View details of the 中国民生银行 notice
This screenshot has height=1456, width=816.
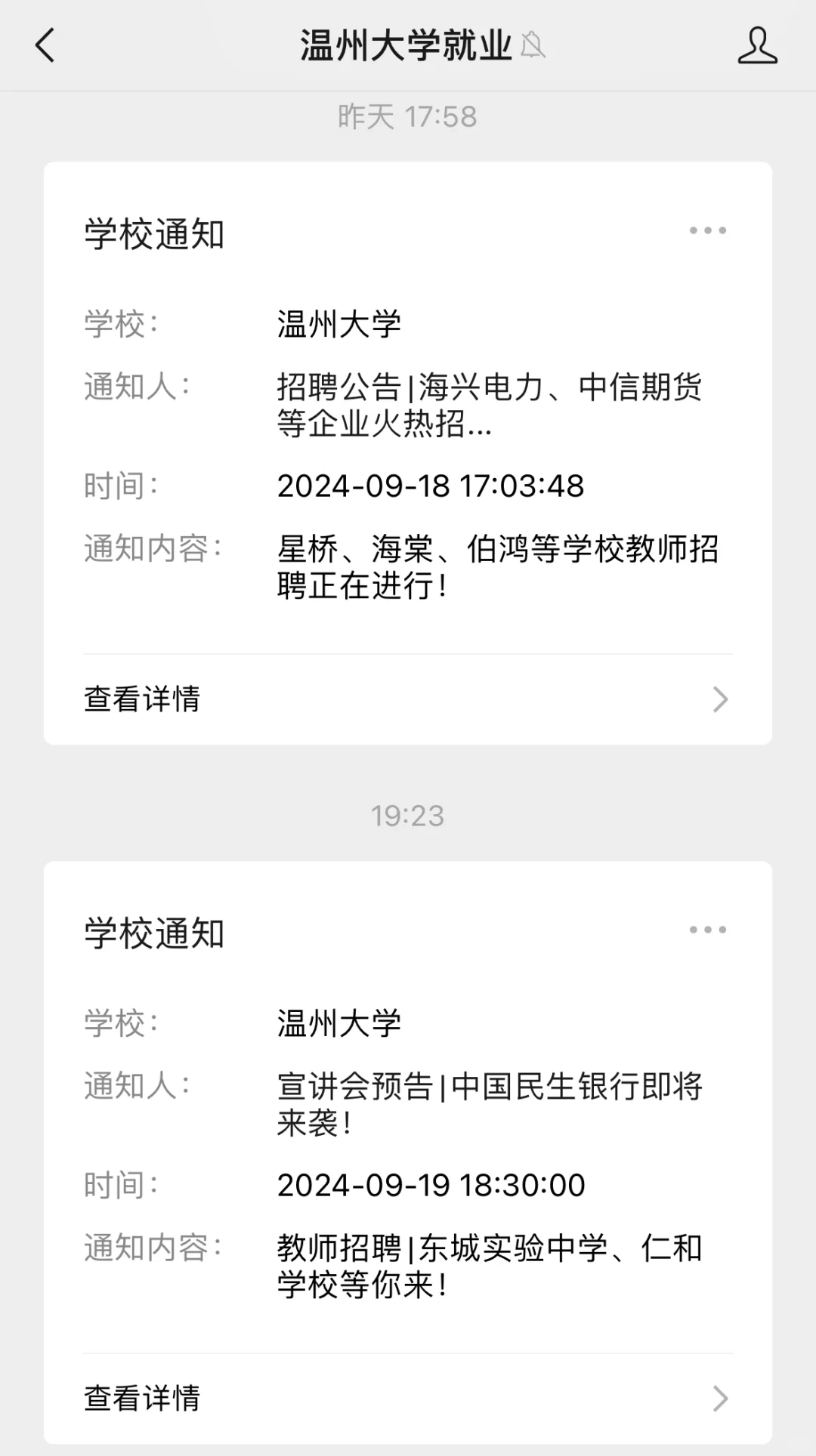(408, 1399)
